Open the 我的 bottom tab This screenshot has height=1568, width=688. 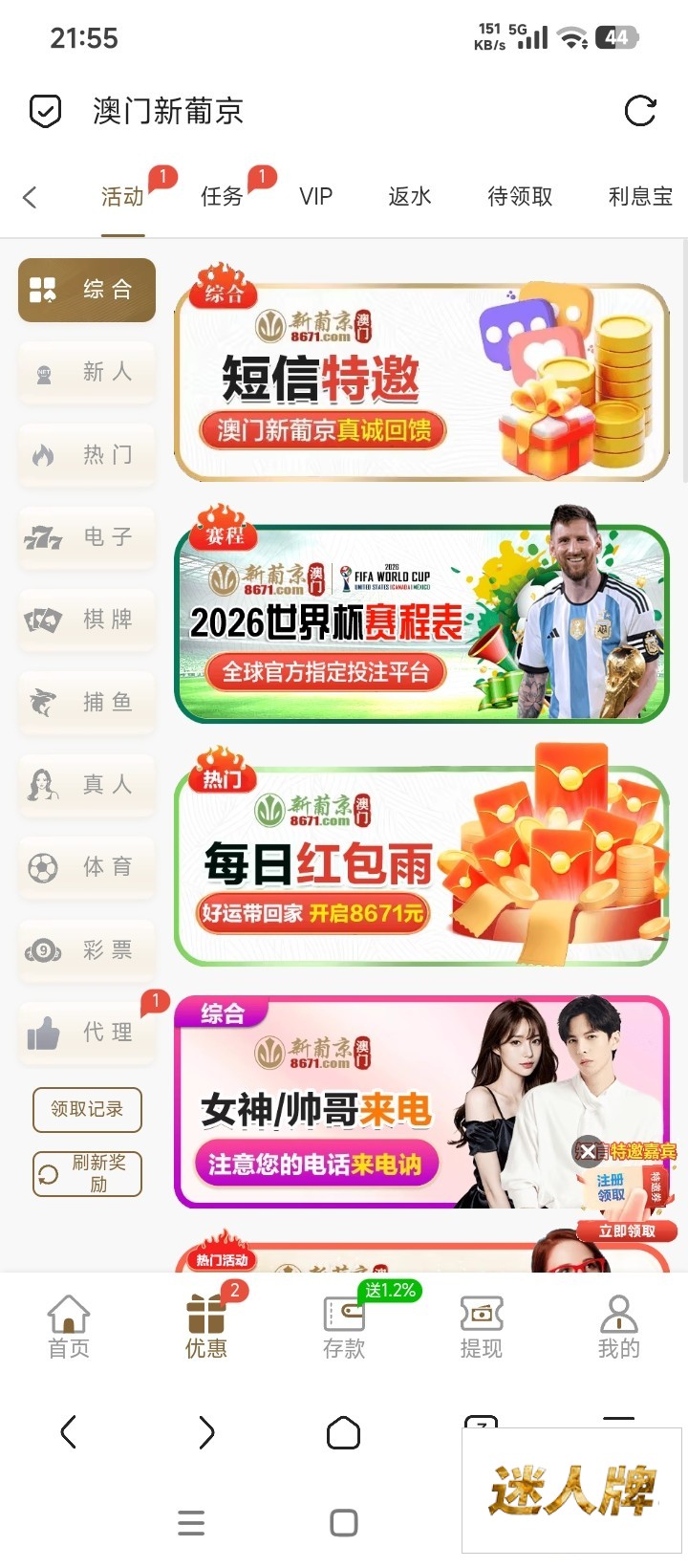618,1327
